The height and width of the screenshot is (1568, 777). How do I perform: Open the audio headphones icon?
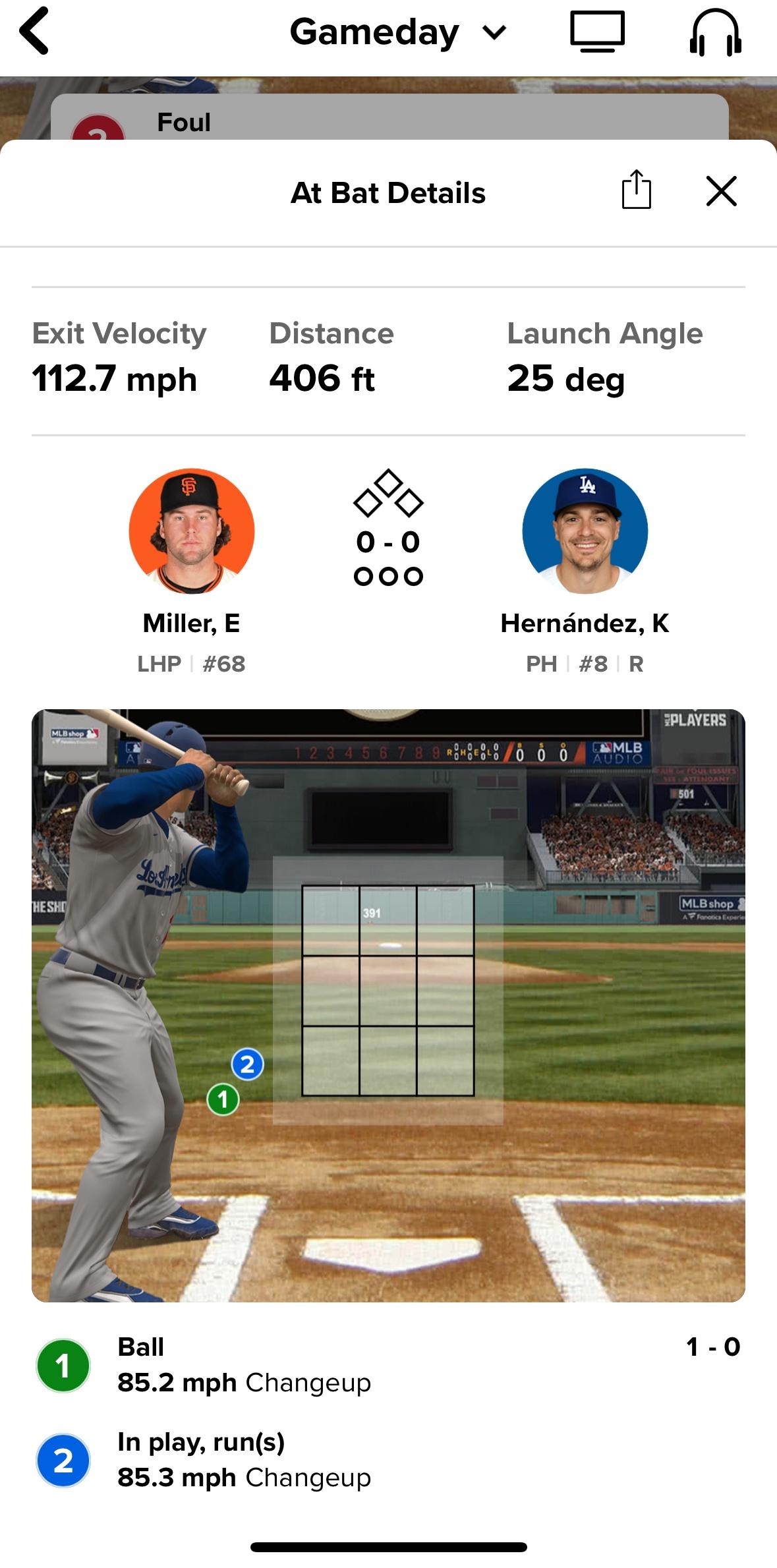point(715,32)
